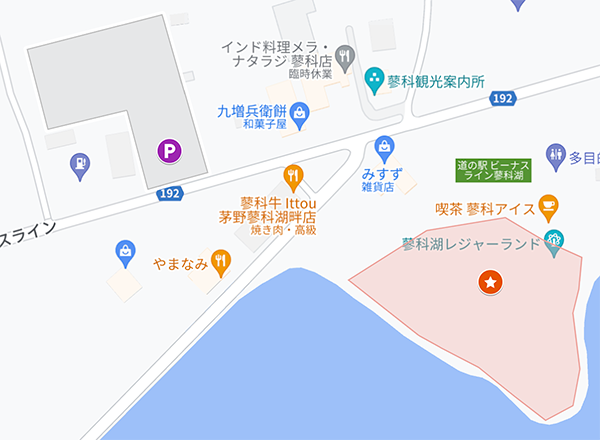Open 蓼科牛 Ittou restaurant pin

293,176
